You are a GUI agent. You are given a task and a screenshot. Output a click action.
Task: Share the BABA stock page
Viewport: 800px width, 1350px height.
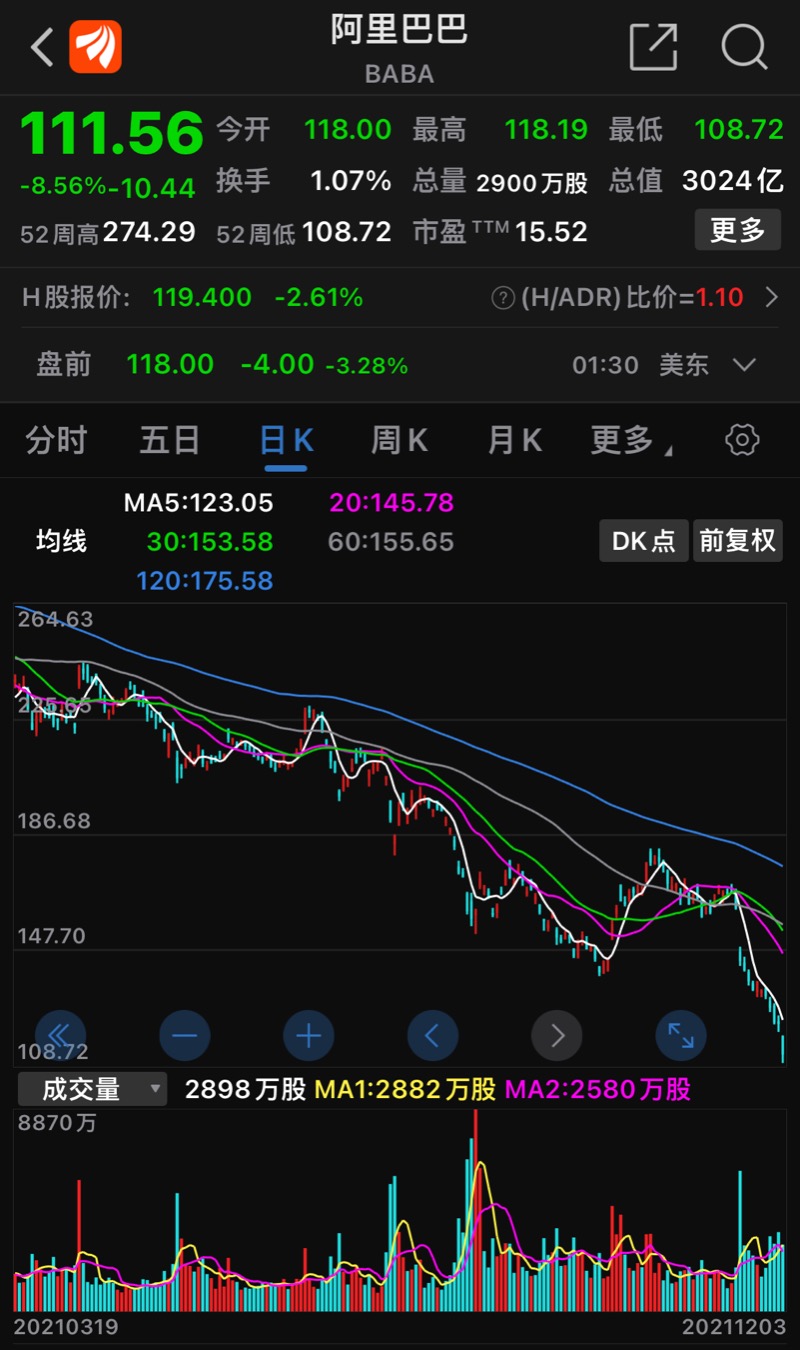[653, 47]
